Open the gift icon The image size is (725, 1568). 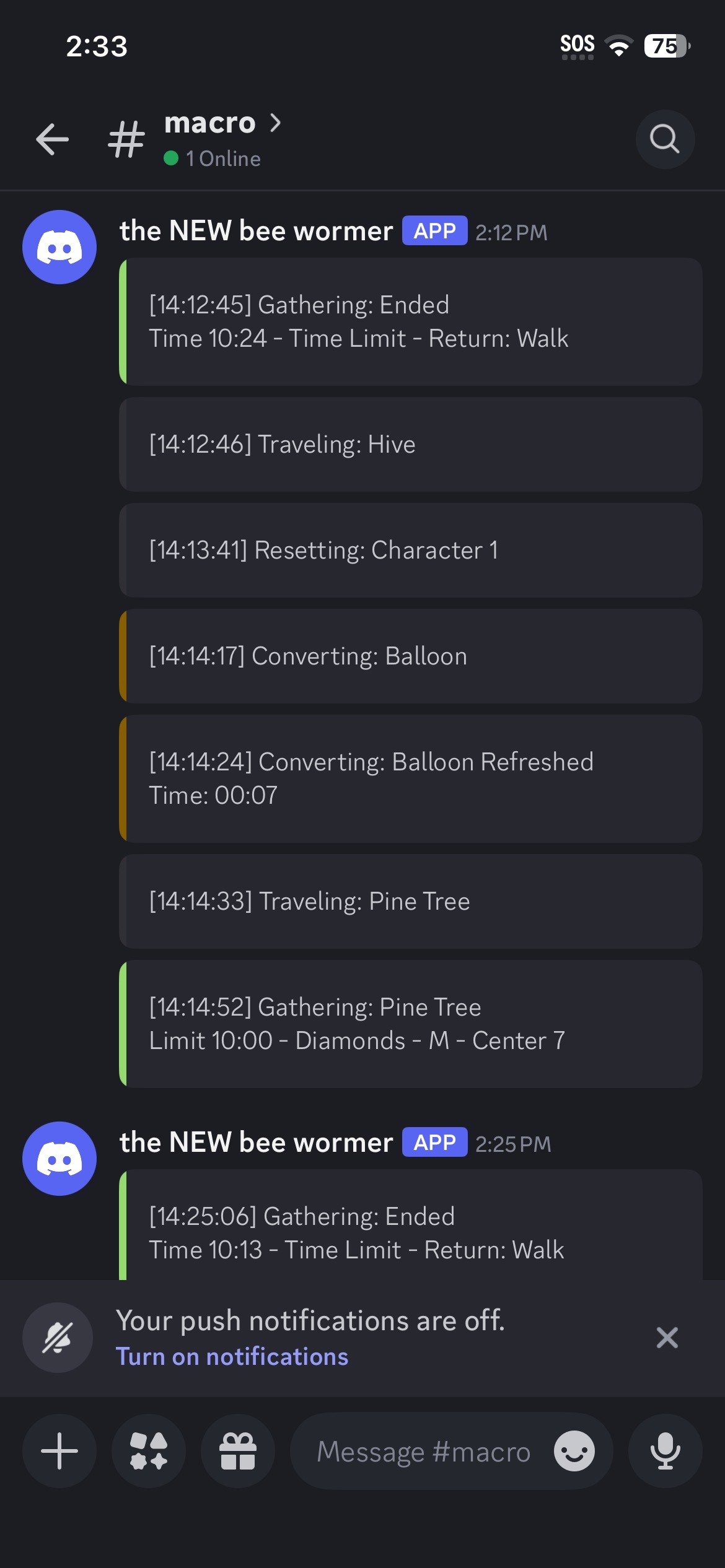tap(238, 1451)
